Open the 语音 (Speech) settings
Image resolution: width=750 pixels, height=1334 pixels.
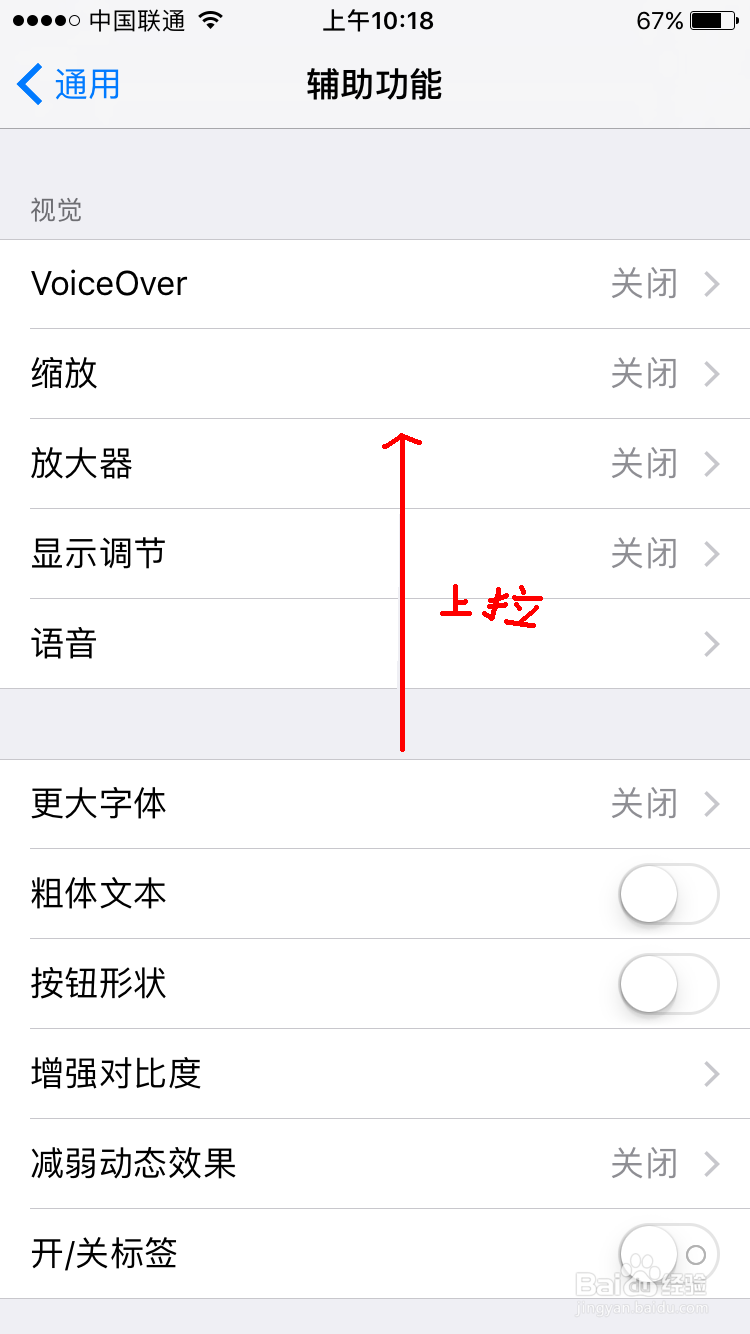pos(375,644)
